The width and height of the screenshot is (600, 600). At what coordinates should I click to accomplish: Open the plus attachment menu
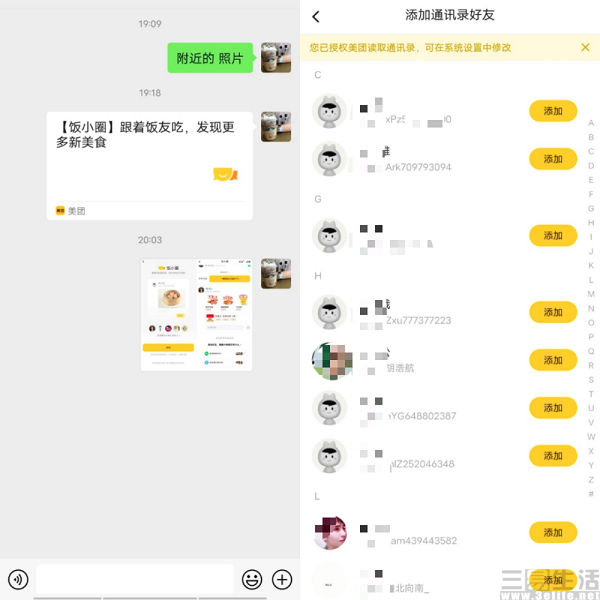tap(282, 579)
